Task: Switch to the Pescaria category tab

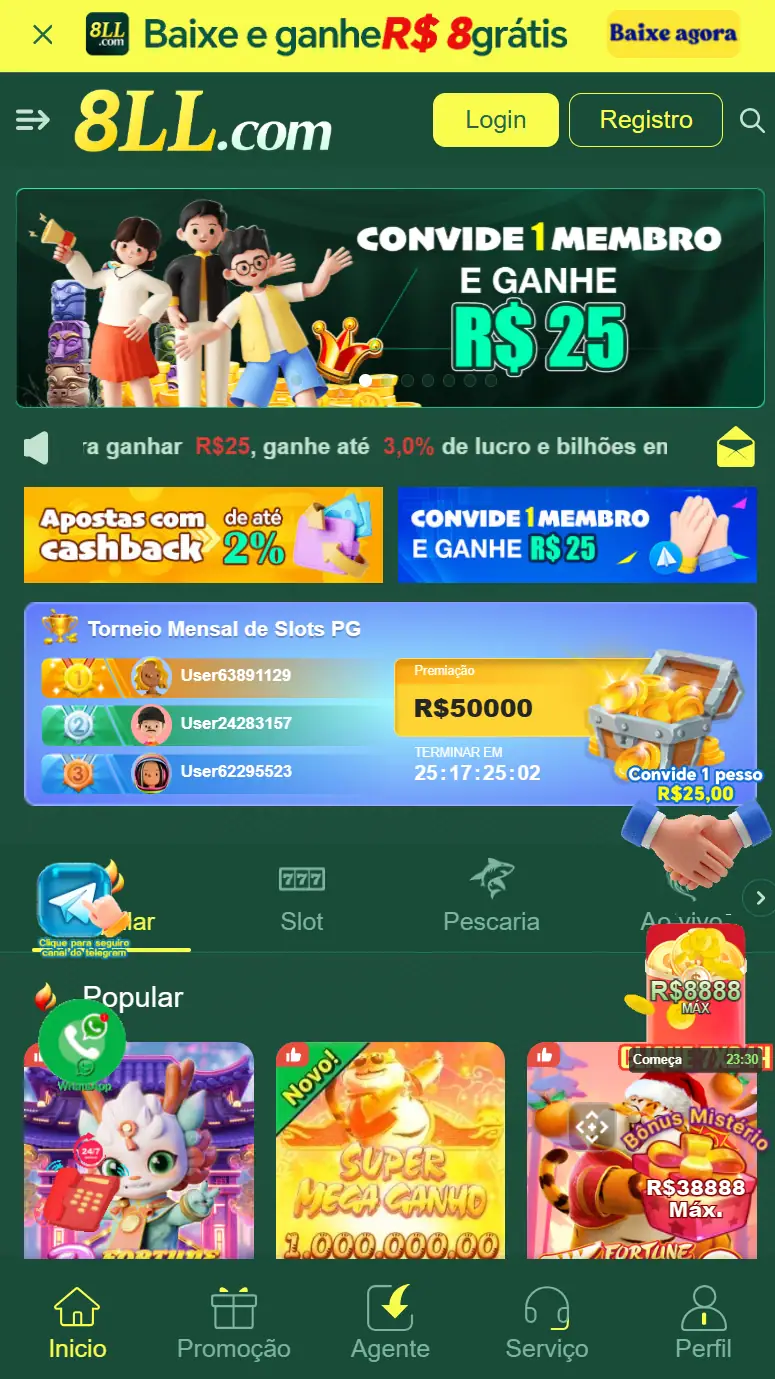Action: 491,898
